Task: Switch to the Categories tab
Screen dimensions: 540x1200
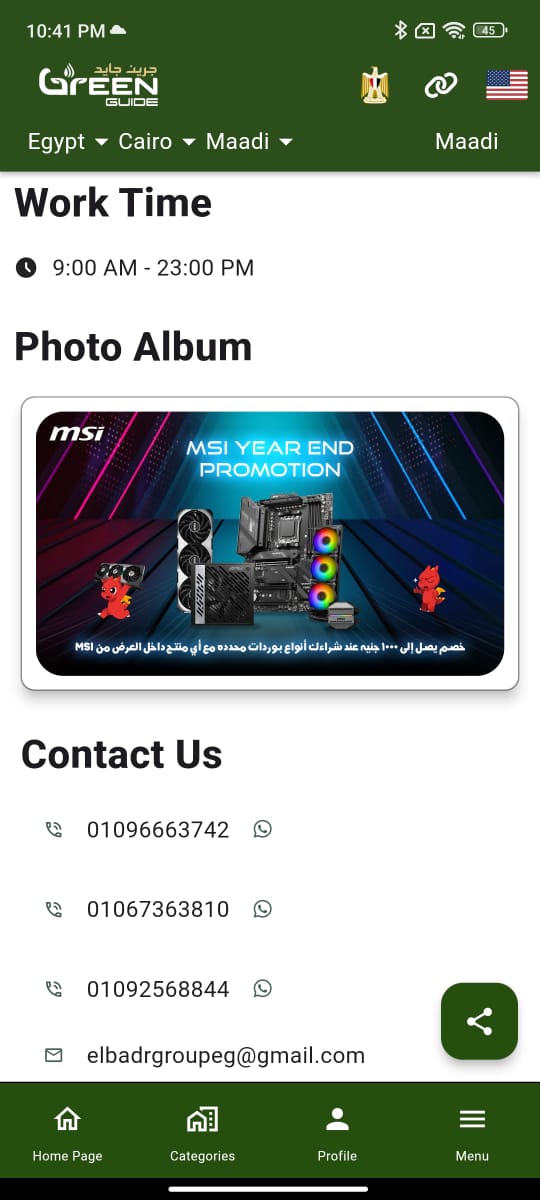Action: click(x=202, y=1135)
